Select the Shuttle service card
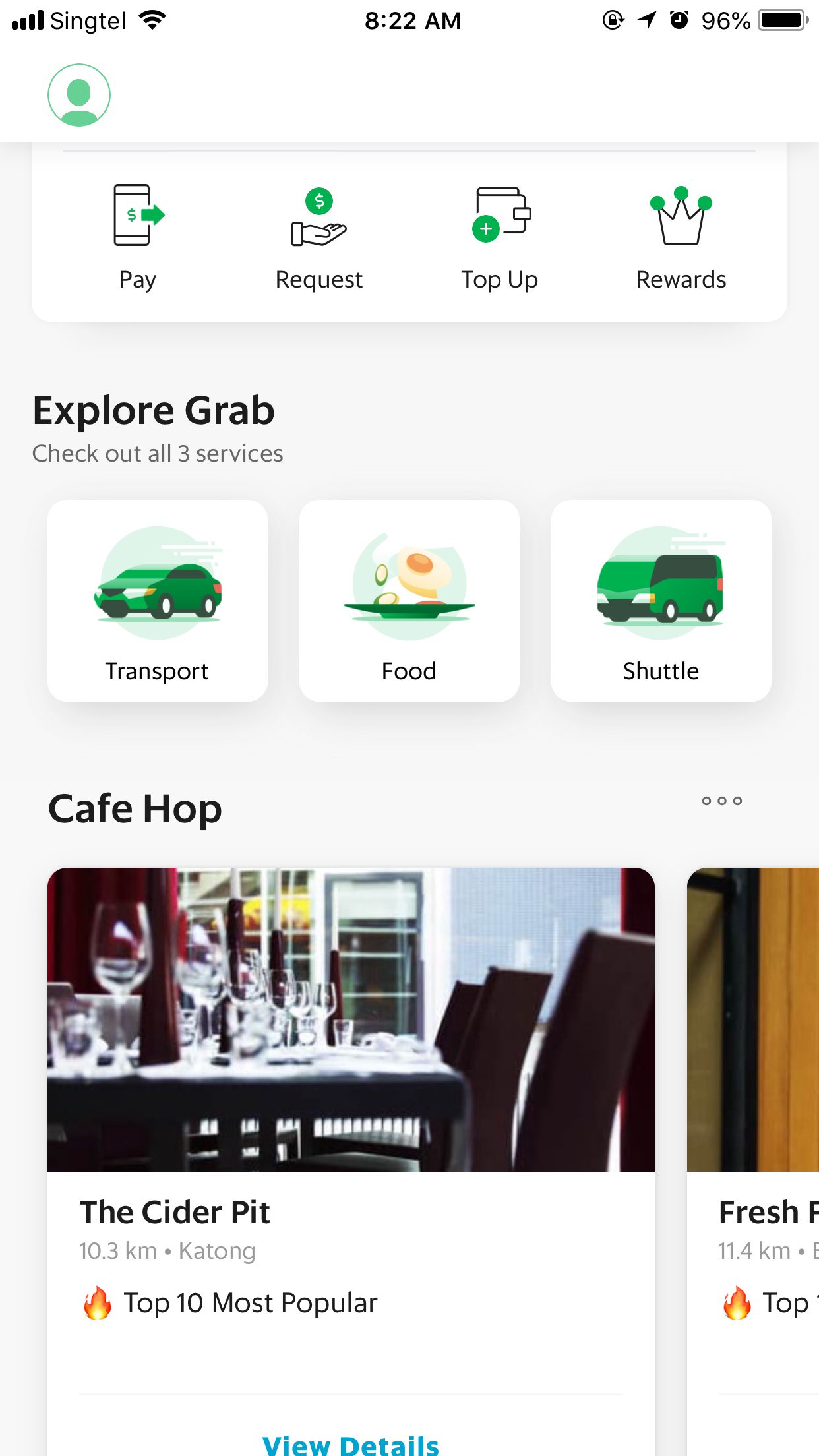 click(x=661, y=600)
